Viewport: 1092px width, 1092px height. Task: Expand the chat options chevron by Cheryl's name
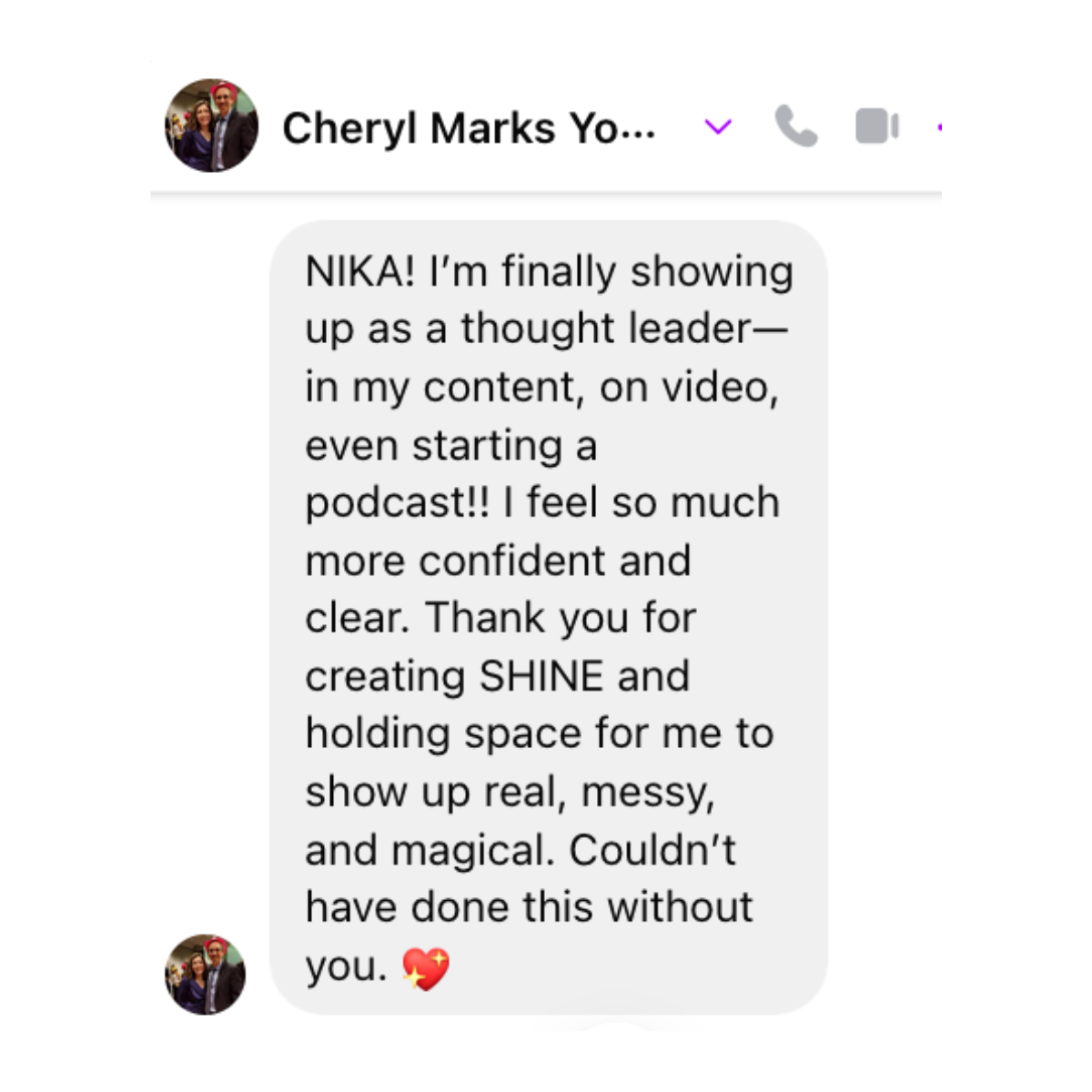click(718, 126)
